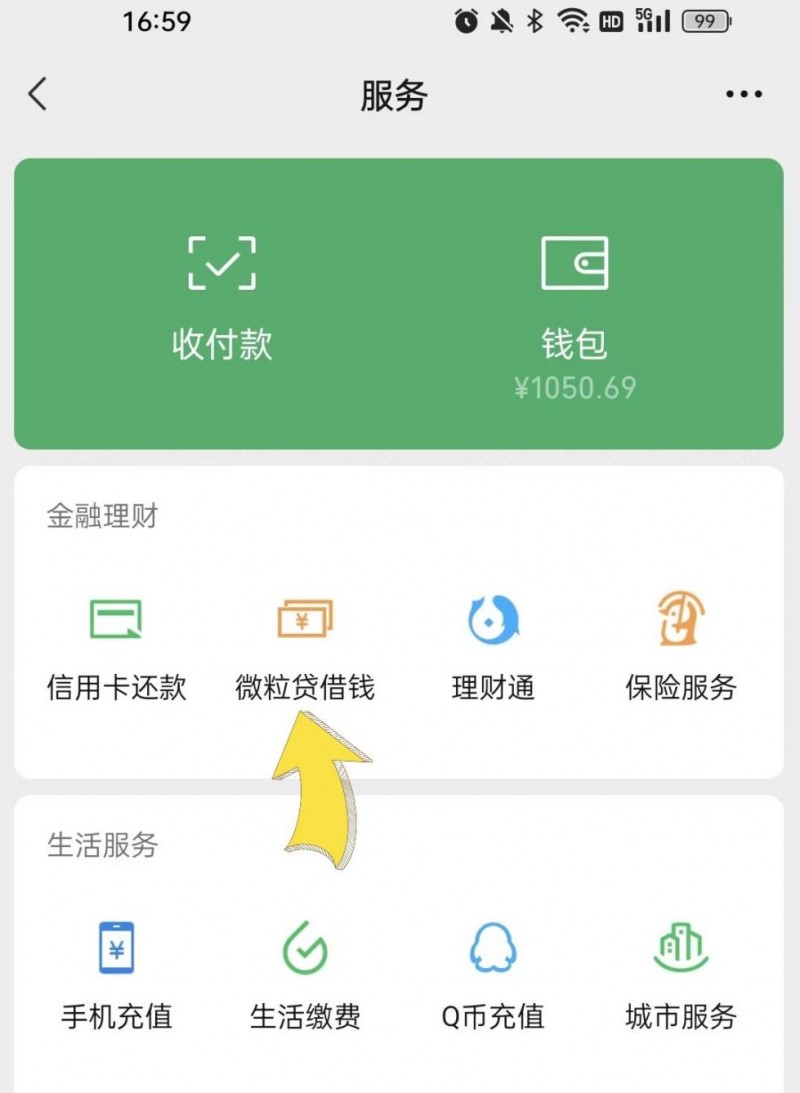Screen dimensions: 800x1093
Task: Select Q币充值 recharge
Action: click(x=493, y=975)
